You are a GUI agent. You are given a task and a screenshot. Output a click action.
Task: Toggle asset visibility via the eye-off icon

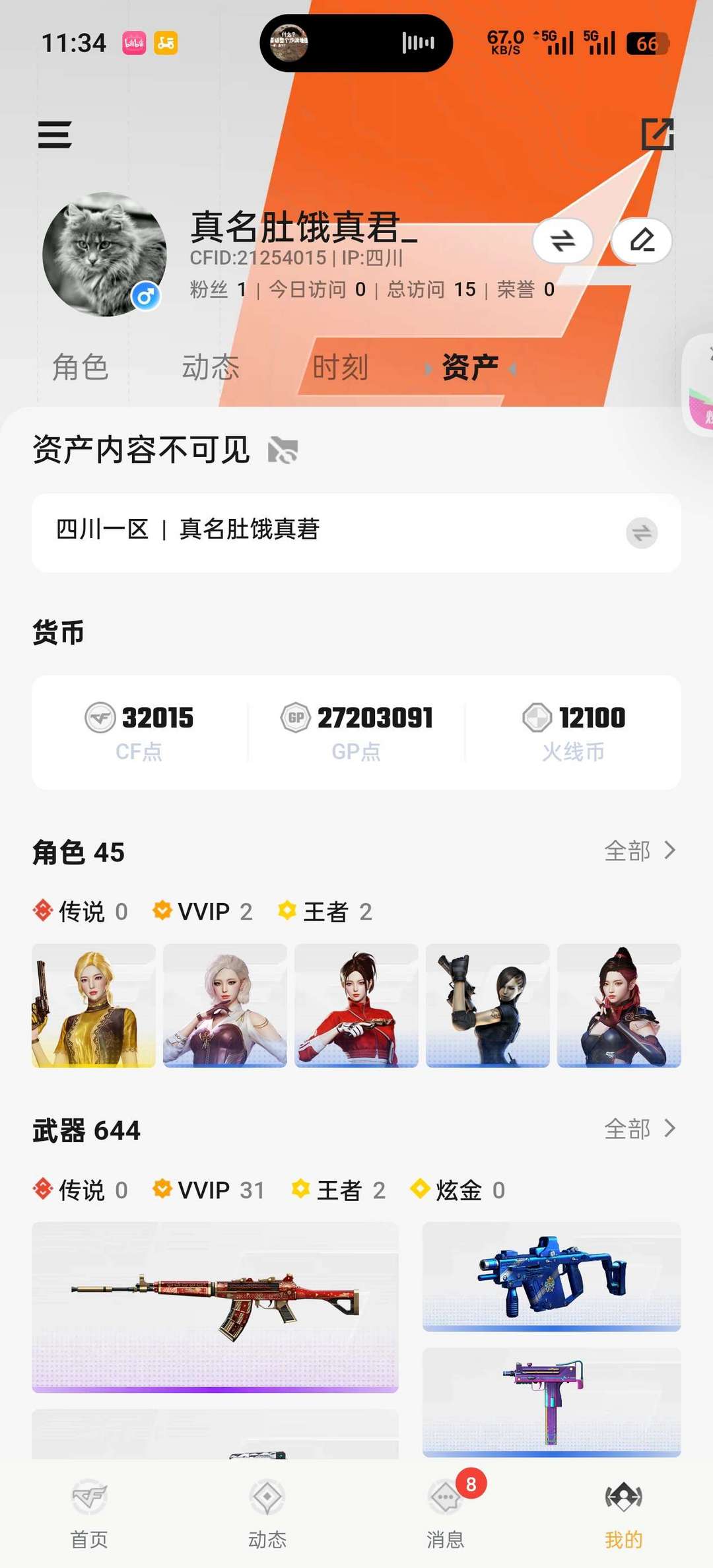click(x=283, y=449)
